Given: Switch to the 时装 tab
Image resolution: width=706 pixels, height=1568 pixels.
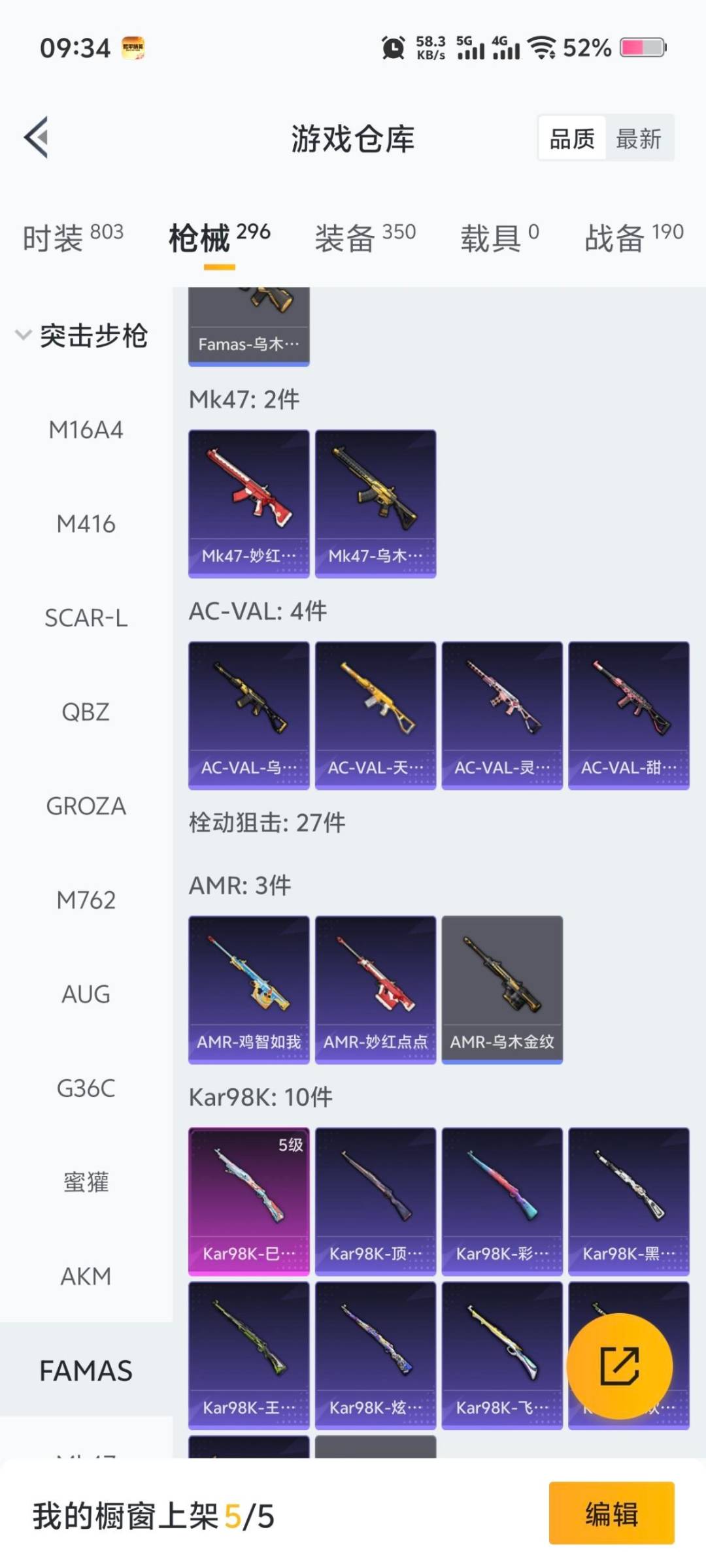Looking at the screenshot, I should click(x=73, y=237).
